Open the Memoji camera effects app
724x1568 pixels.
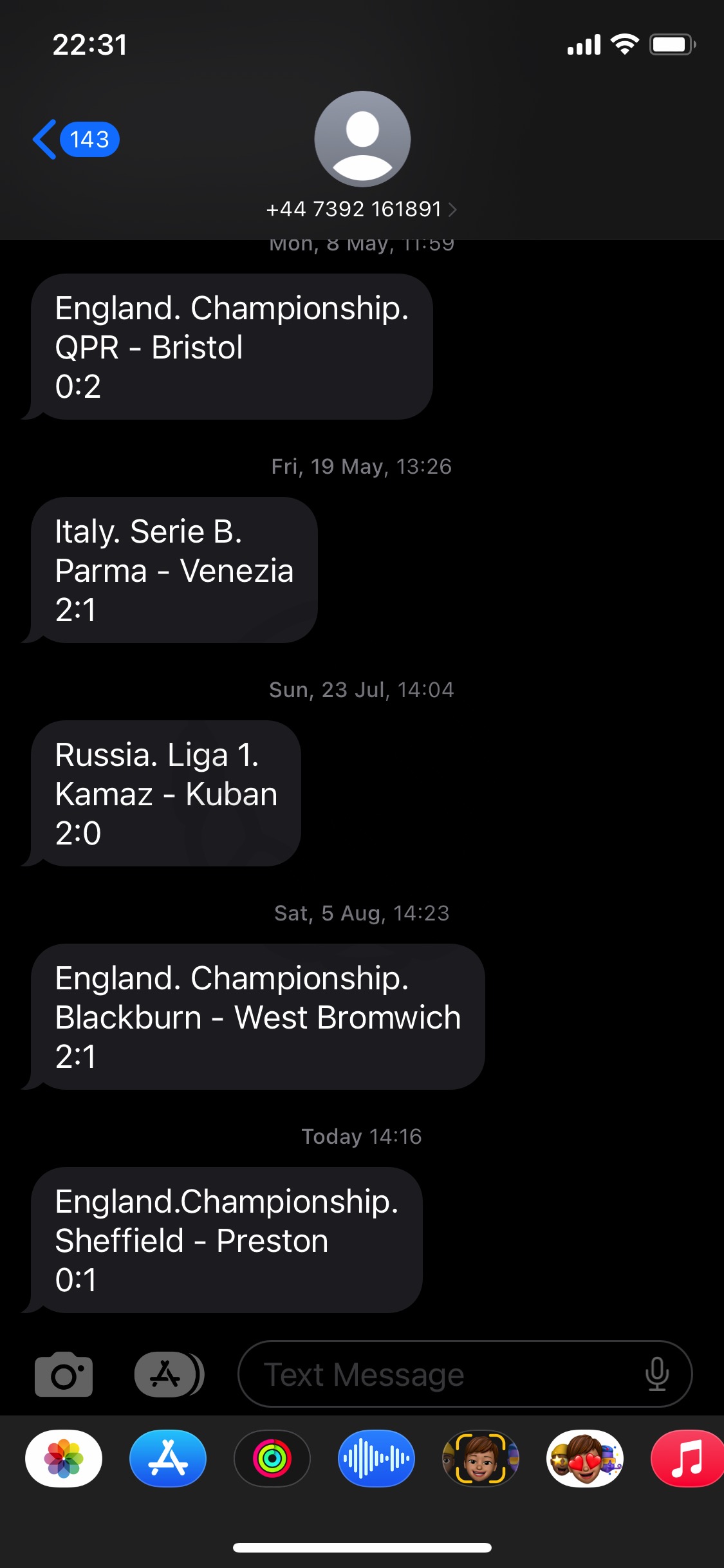click(481, 1459)
